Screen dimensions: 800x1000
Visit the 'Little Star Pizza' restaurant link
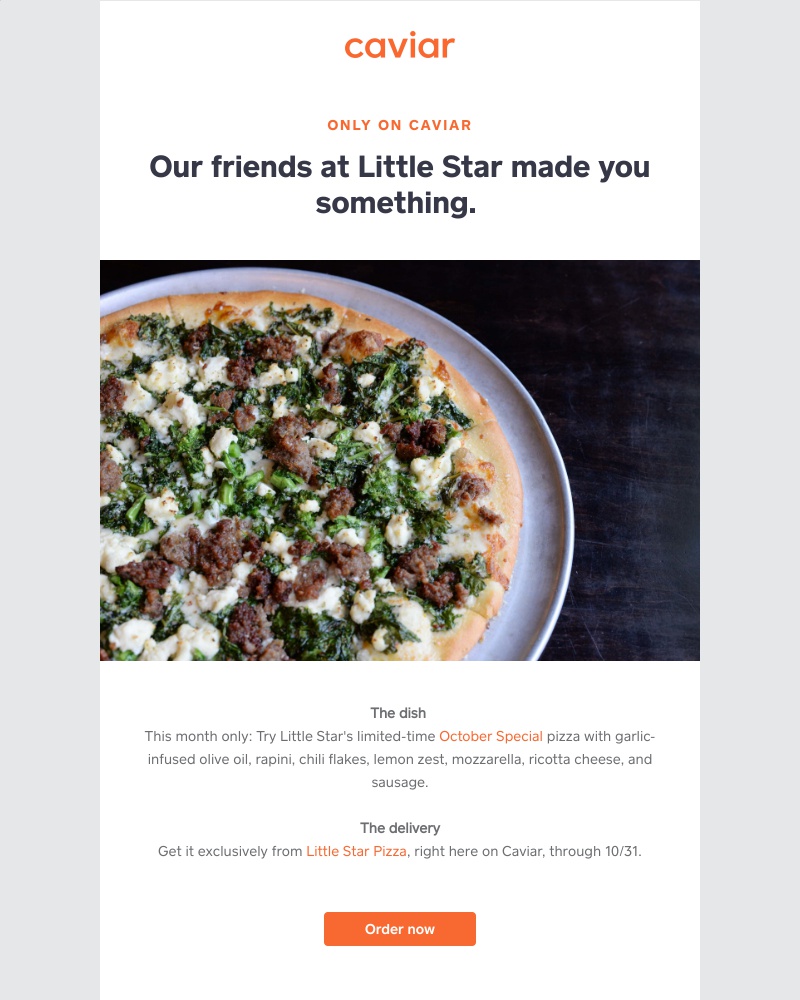355,852
